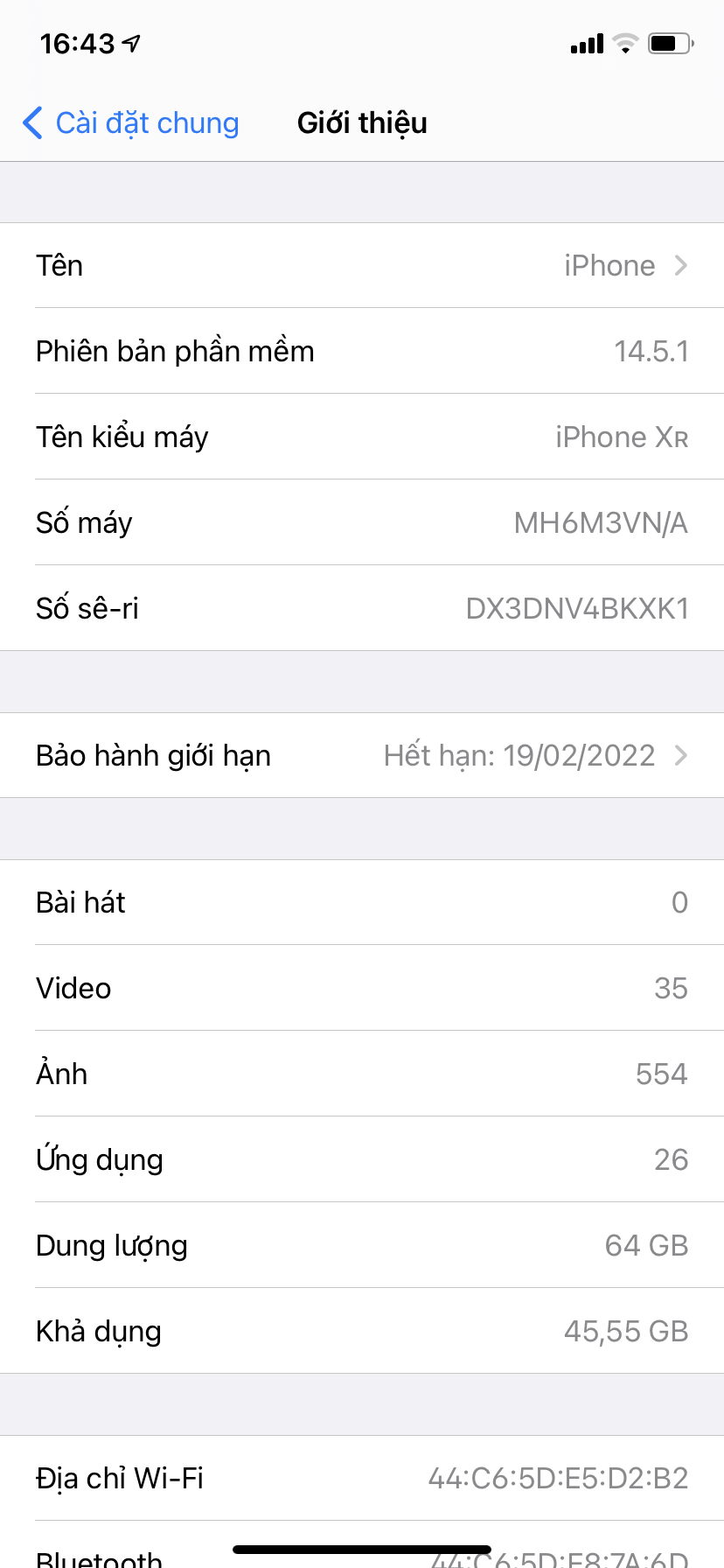Open Bảo hành giới hạn details
724x1568 pixels.
tap(362, 755)
